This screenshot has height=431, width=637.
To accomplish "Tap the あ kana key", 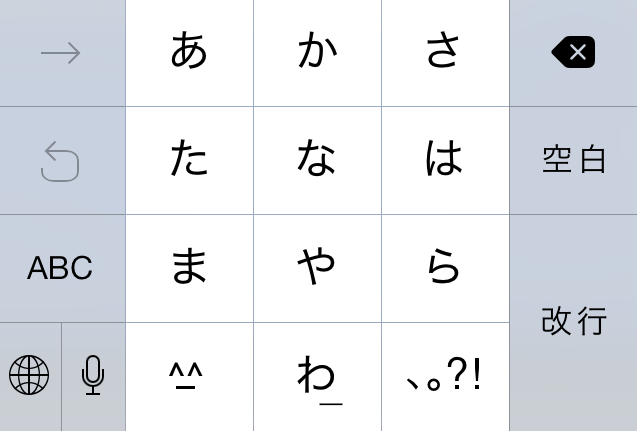I will coord(189,52).
